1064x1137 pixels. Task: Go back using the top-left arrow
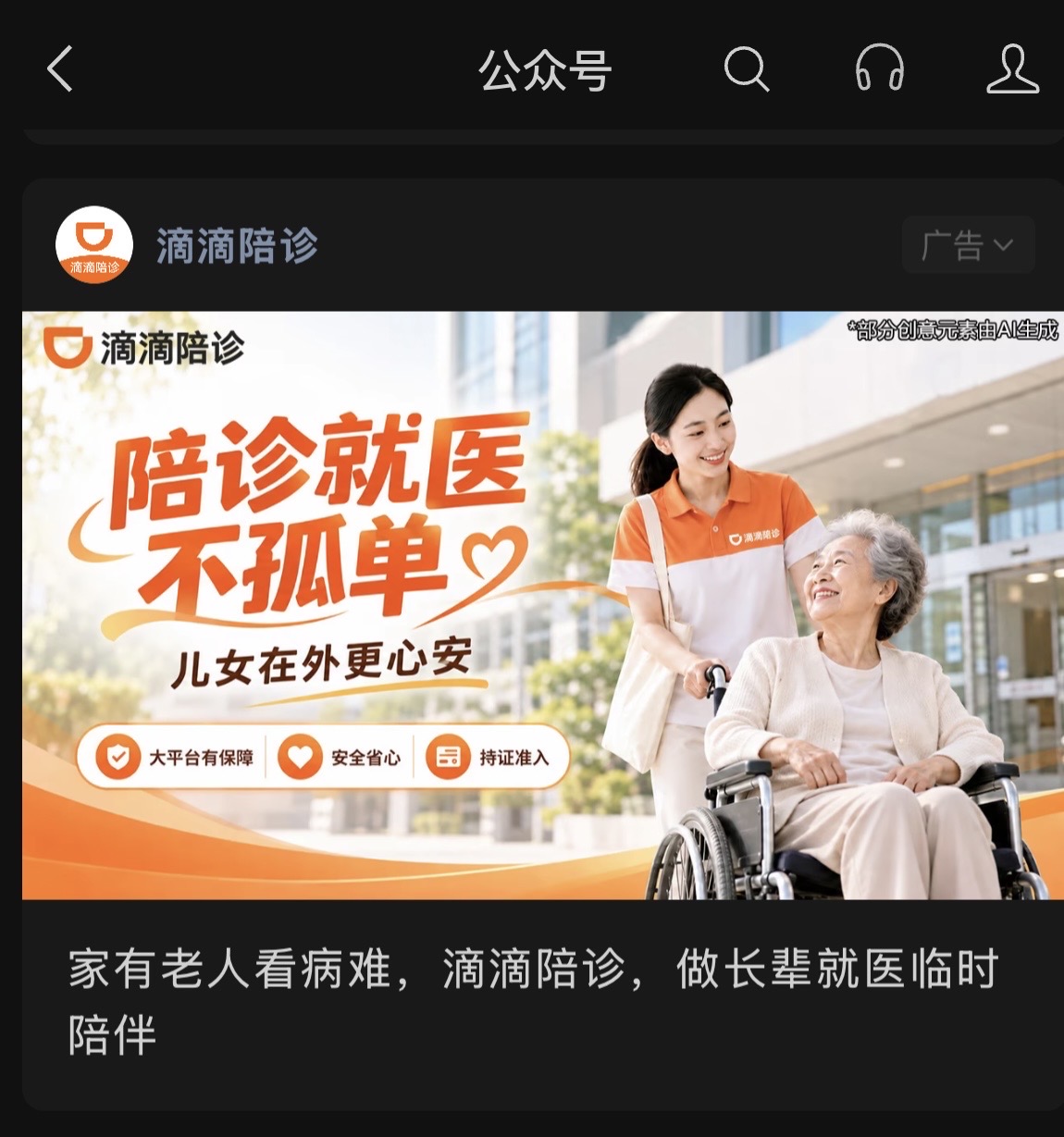(x=60, y=69)
